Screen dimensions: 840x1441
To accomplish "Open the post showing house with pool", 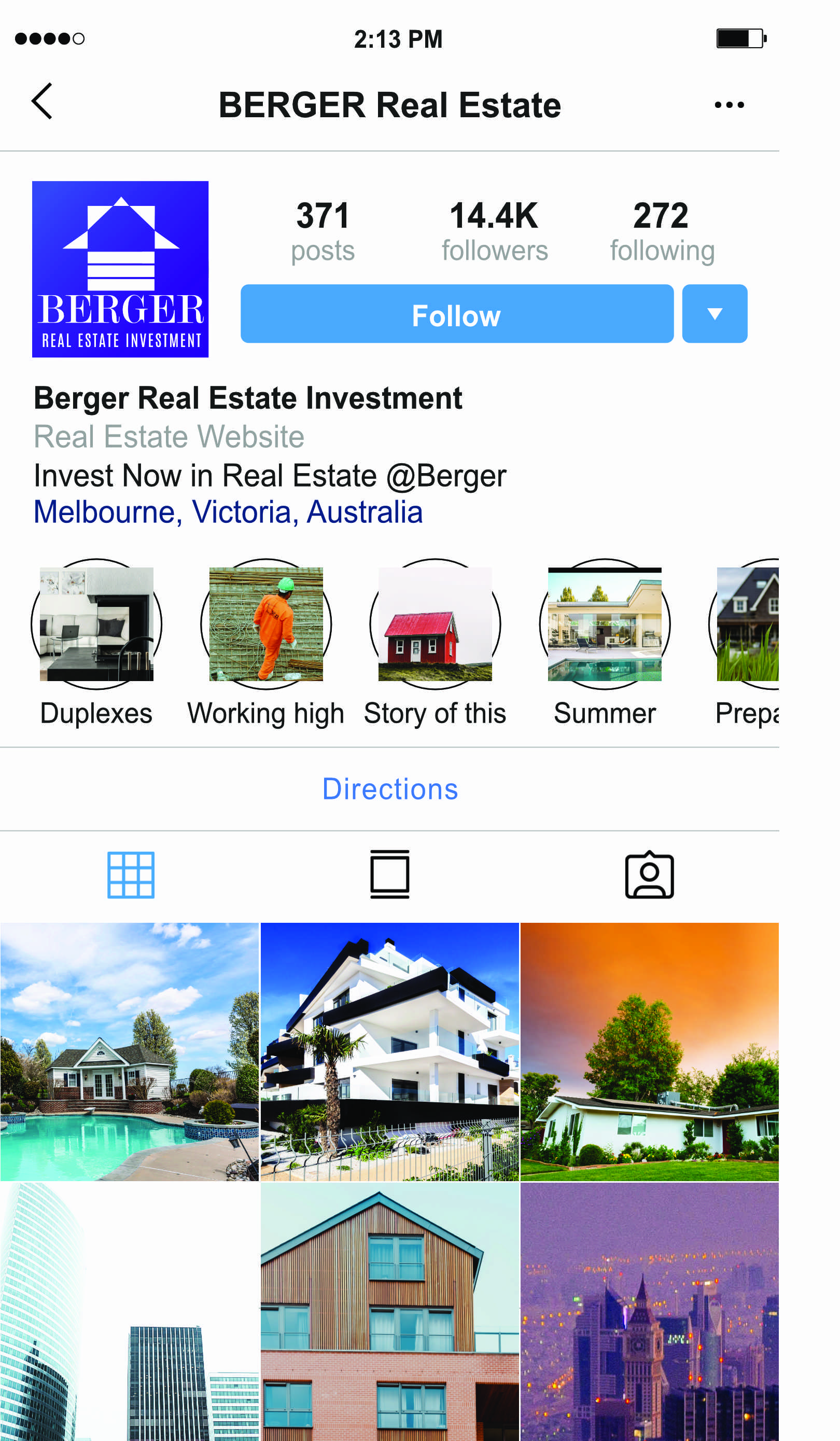I will 129,1051.
